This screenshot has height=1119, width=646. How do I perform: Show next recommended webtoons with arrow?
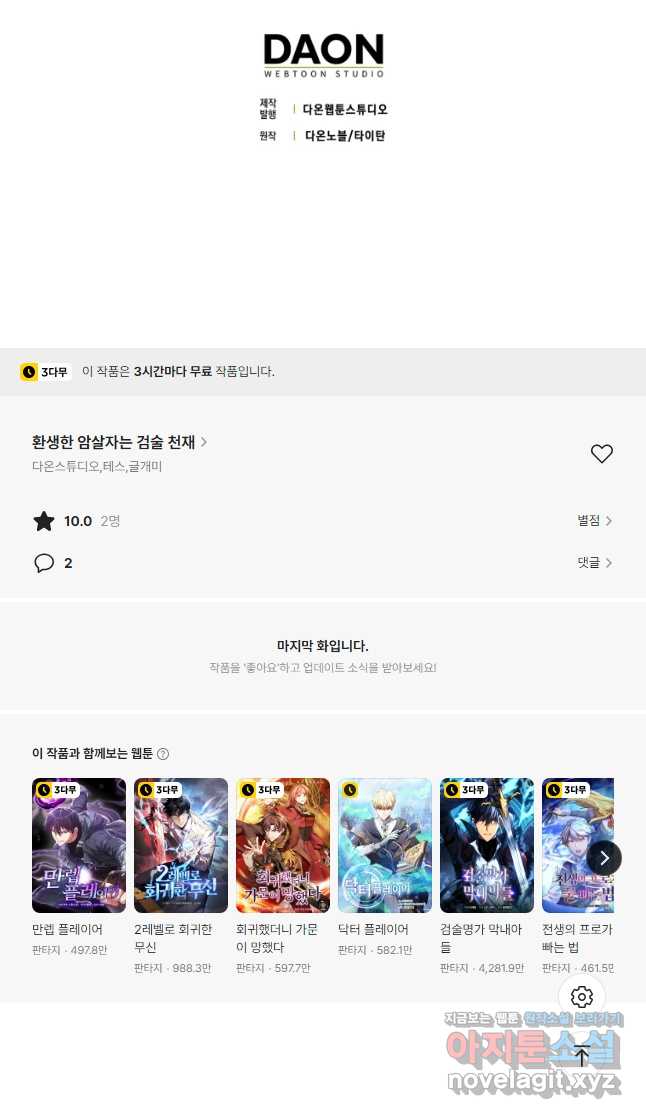pos(604,858)
